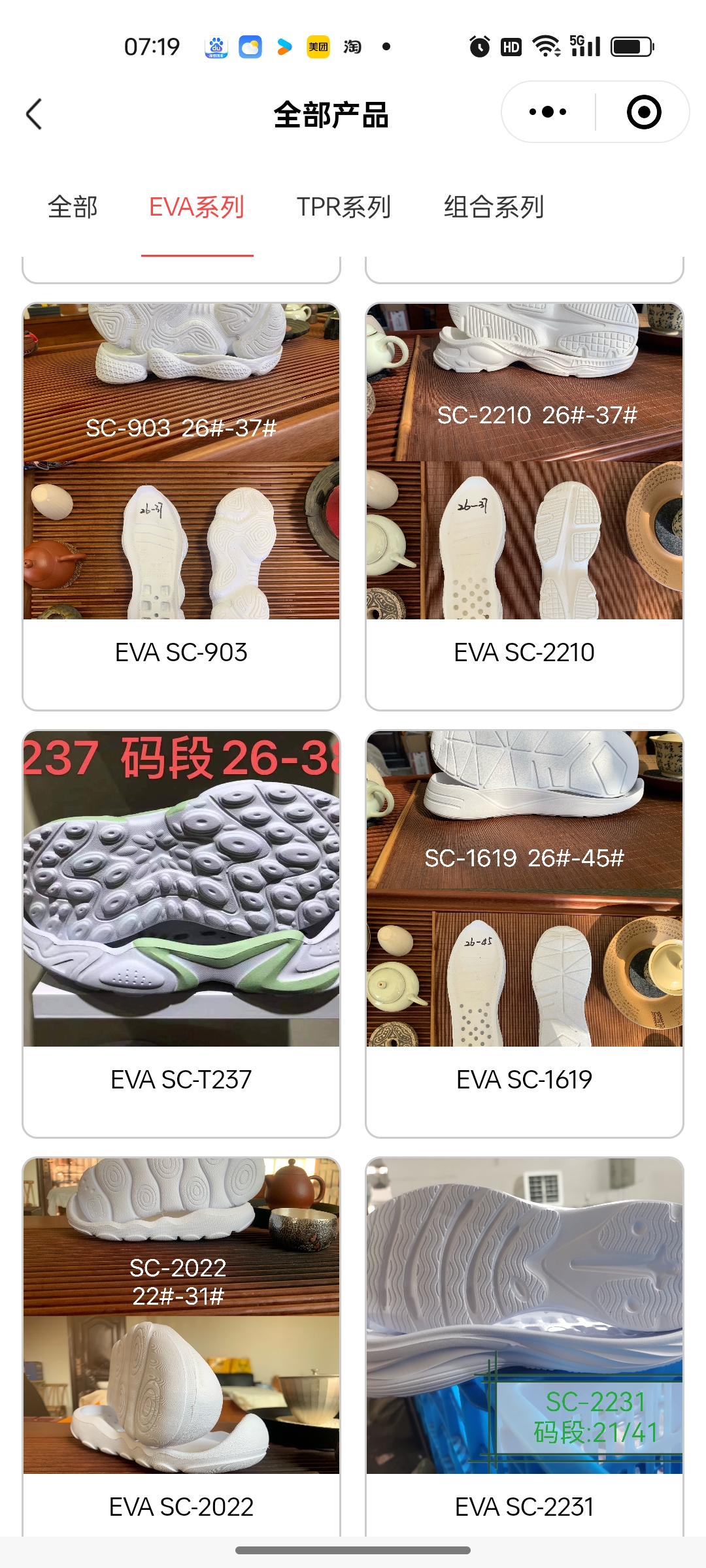The width and height of the screenshot is (706, 1568).
Task: Open the EVA SC-903 product card
Action: (181, 506)
